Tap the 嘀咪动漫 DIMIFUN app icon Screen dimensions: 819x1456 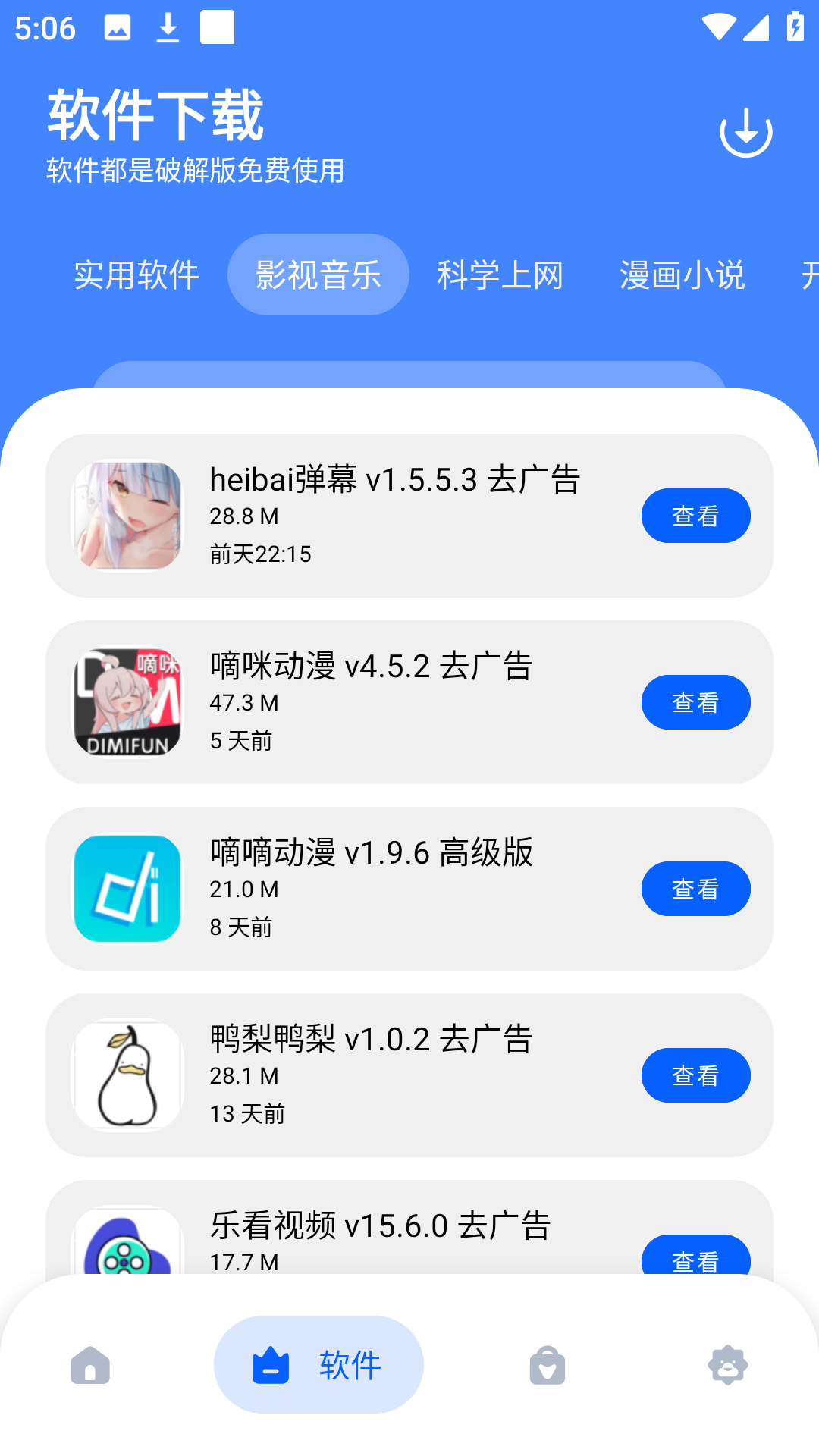coord(127,702)
